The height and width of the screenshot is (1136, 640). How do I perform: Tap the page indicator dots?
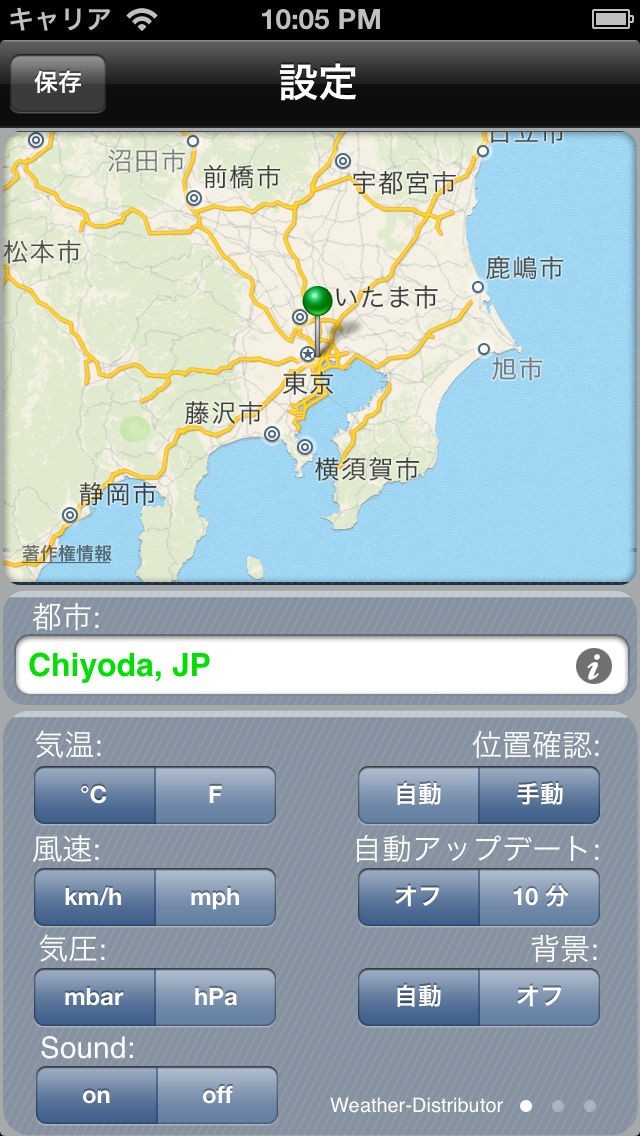click(558, 1106)
